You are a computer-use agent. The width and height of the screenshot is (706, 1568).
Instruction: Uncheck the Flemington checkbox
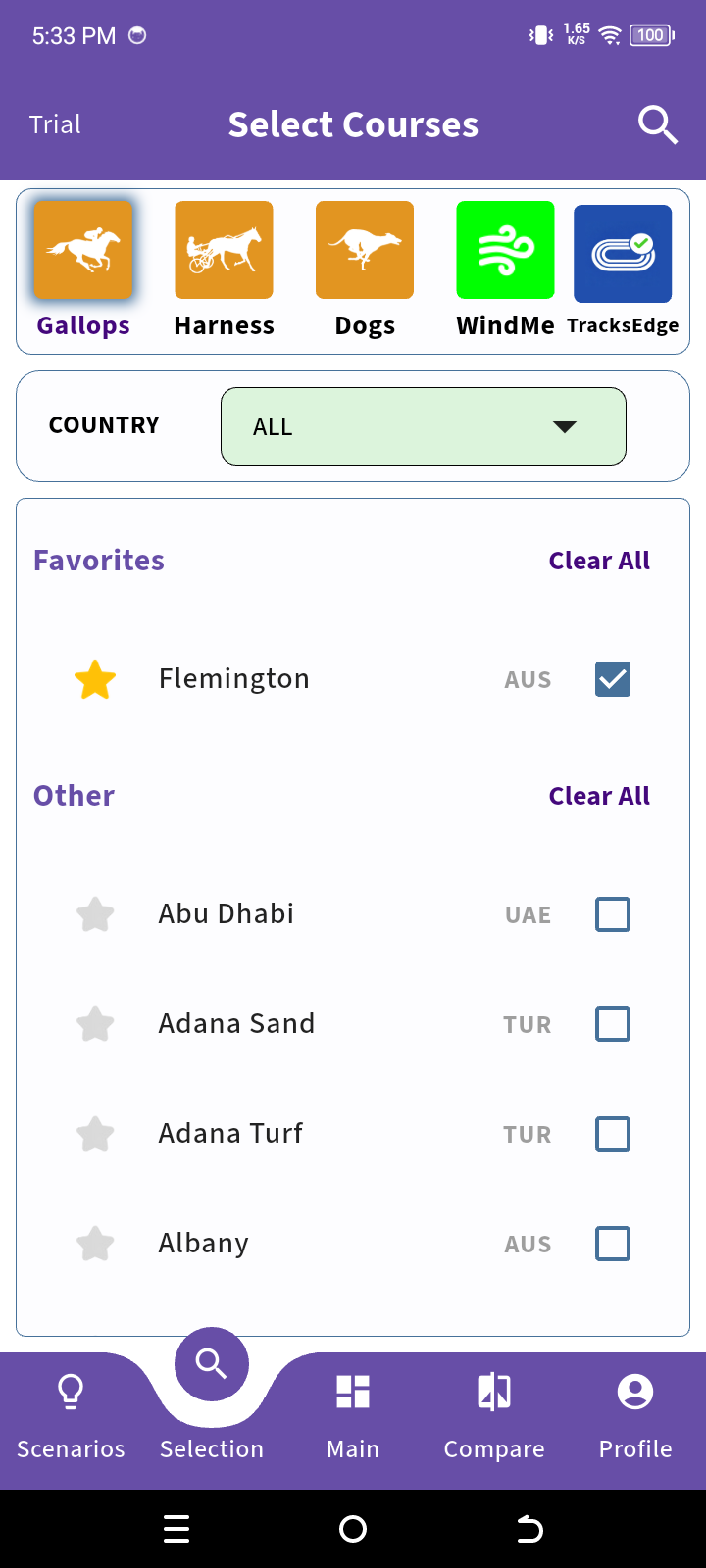612,679
